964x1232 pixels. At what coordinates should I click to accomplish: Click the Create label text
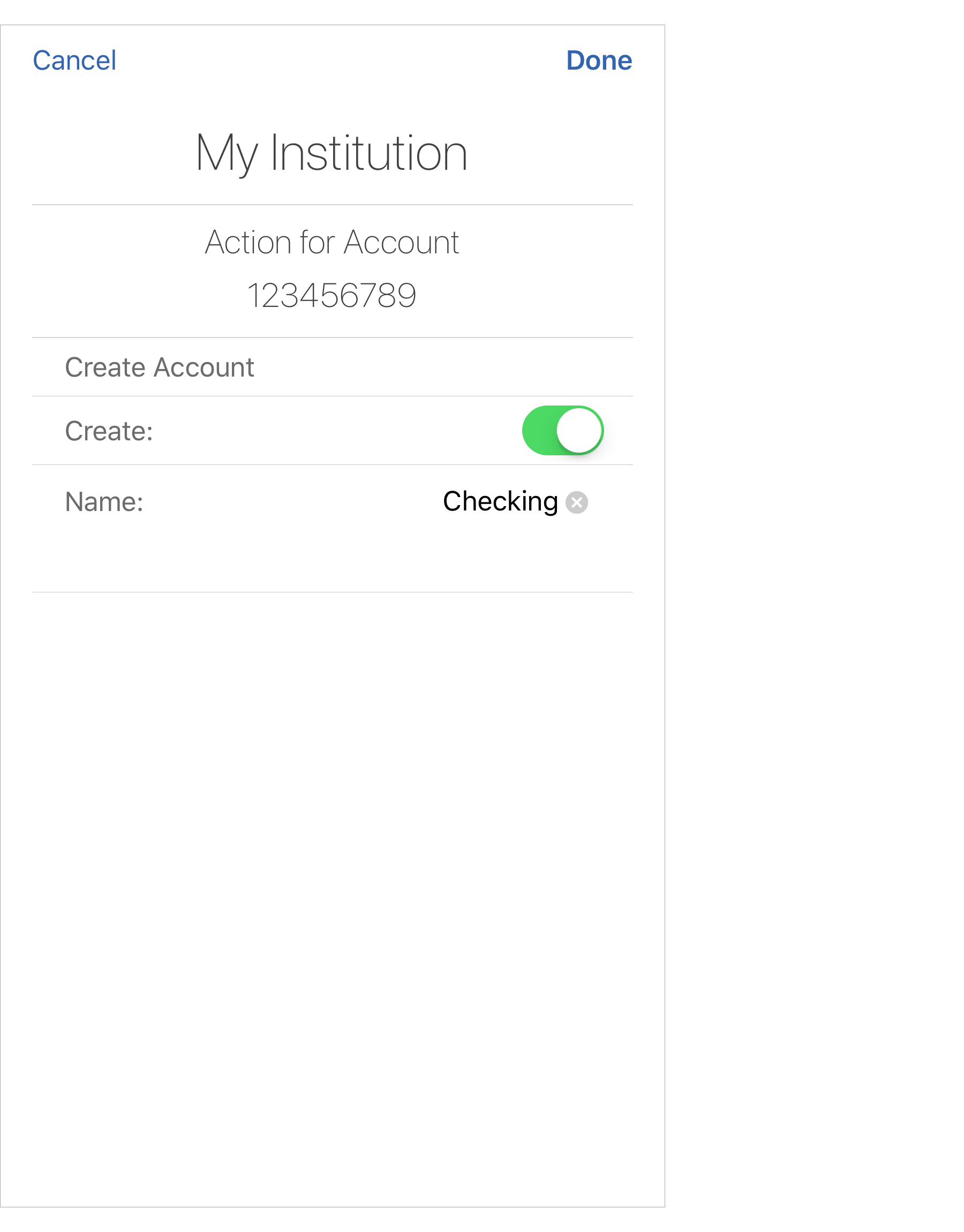[x=108, y=430]
